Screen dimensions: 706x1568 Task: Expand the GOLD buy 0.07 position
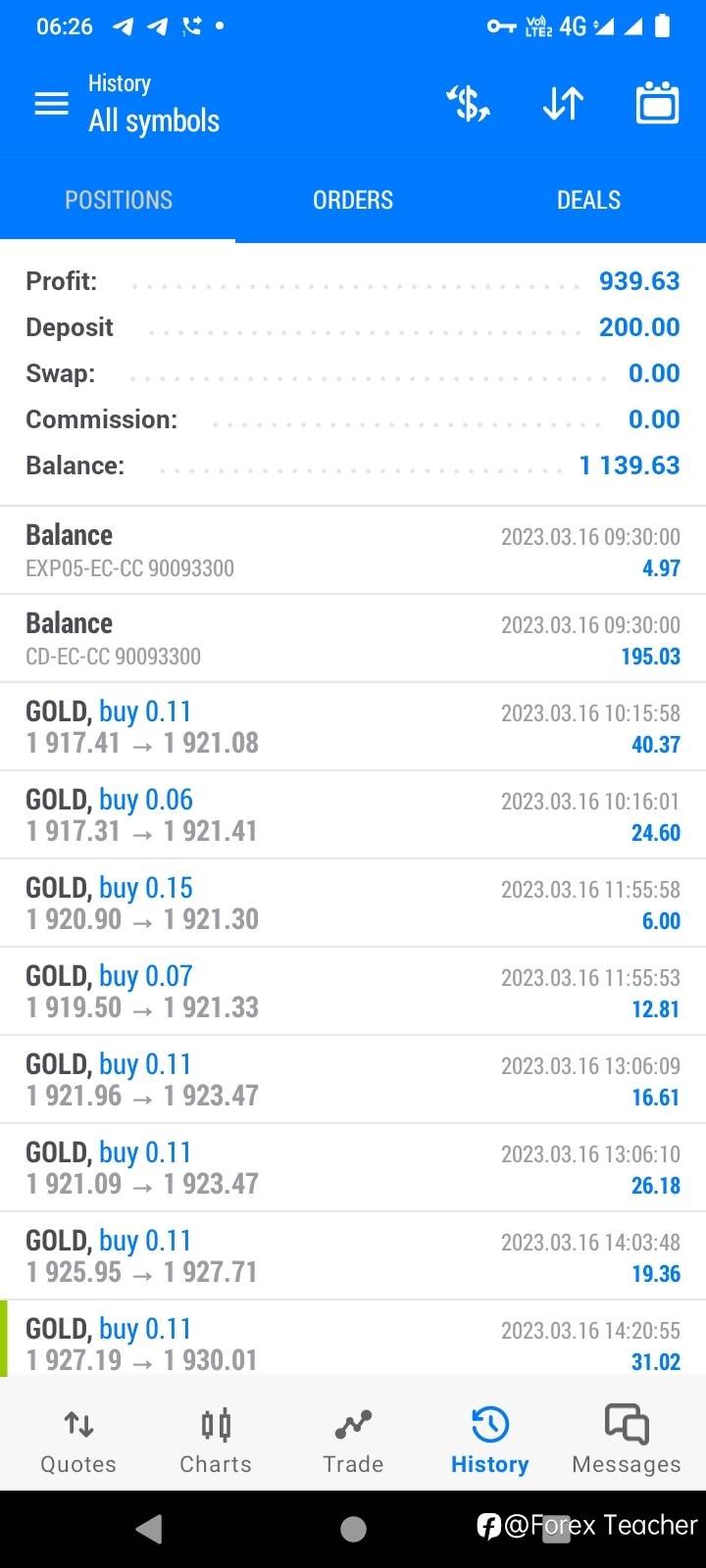click(x=353, y=992)
